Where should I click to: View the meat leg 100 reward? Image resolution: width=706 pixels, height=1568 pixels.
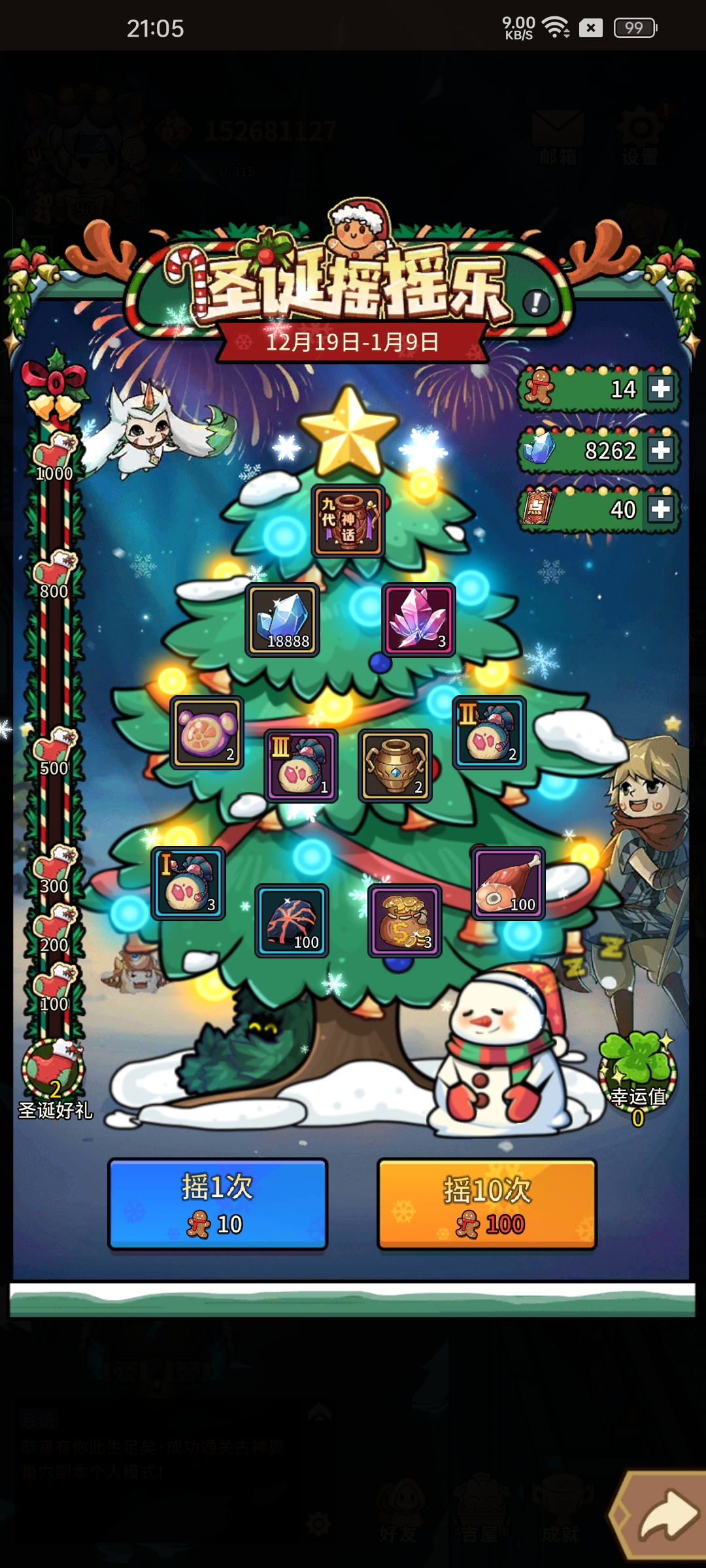(508, 883)
